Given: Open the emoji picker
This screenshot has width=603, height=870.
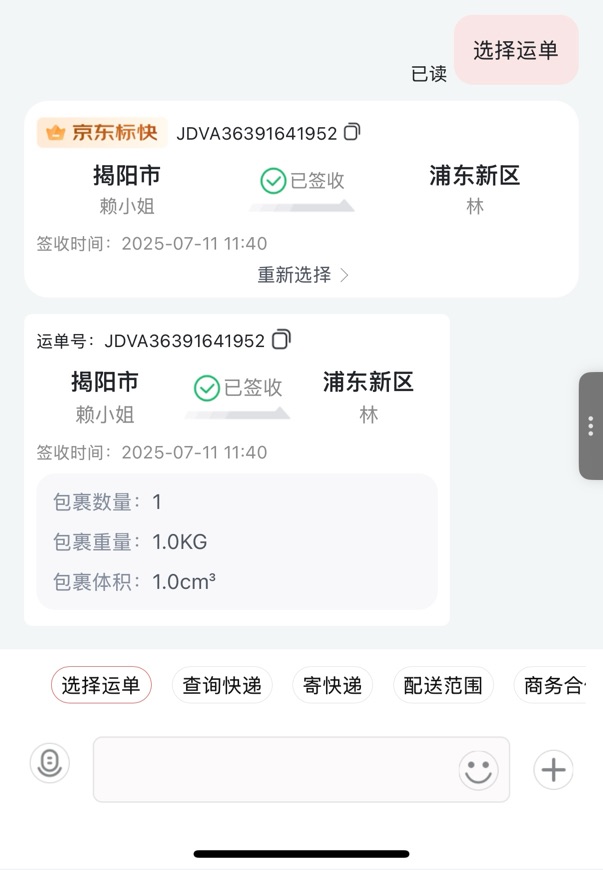Looking at the screenshot, I should (479, 769).
